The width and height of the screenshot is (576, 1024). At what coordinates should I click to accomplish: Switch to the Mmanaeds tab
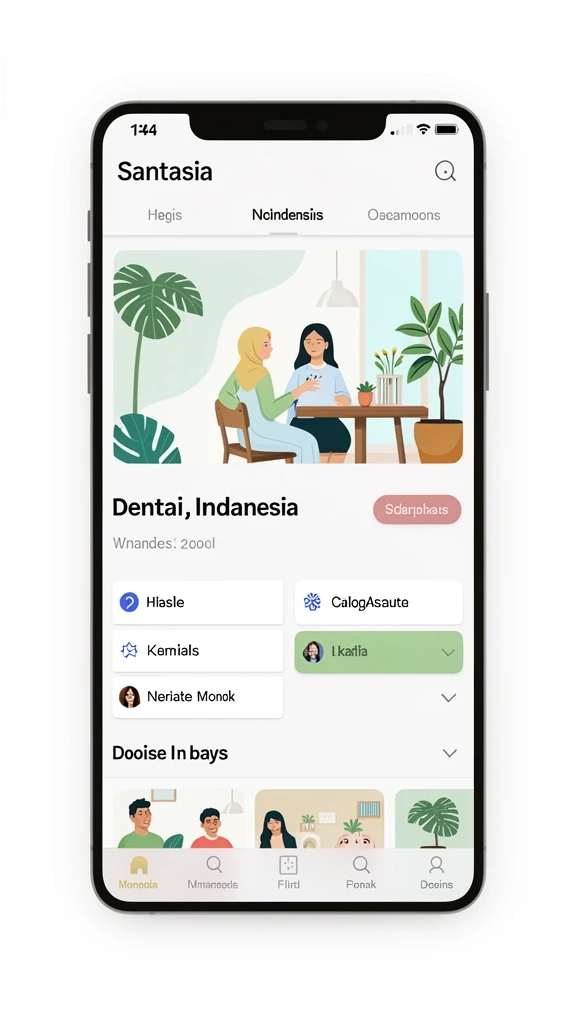[213, 873]
